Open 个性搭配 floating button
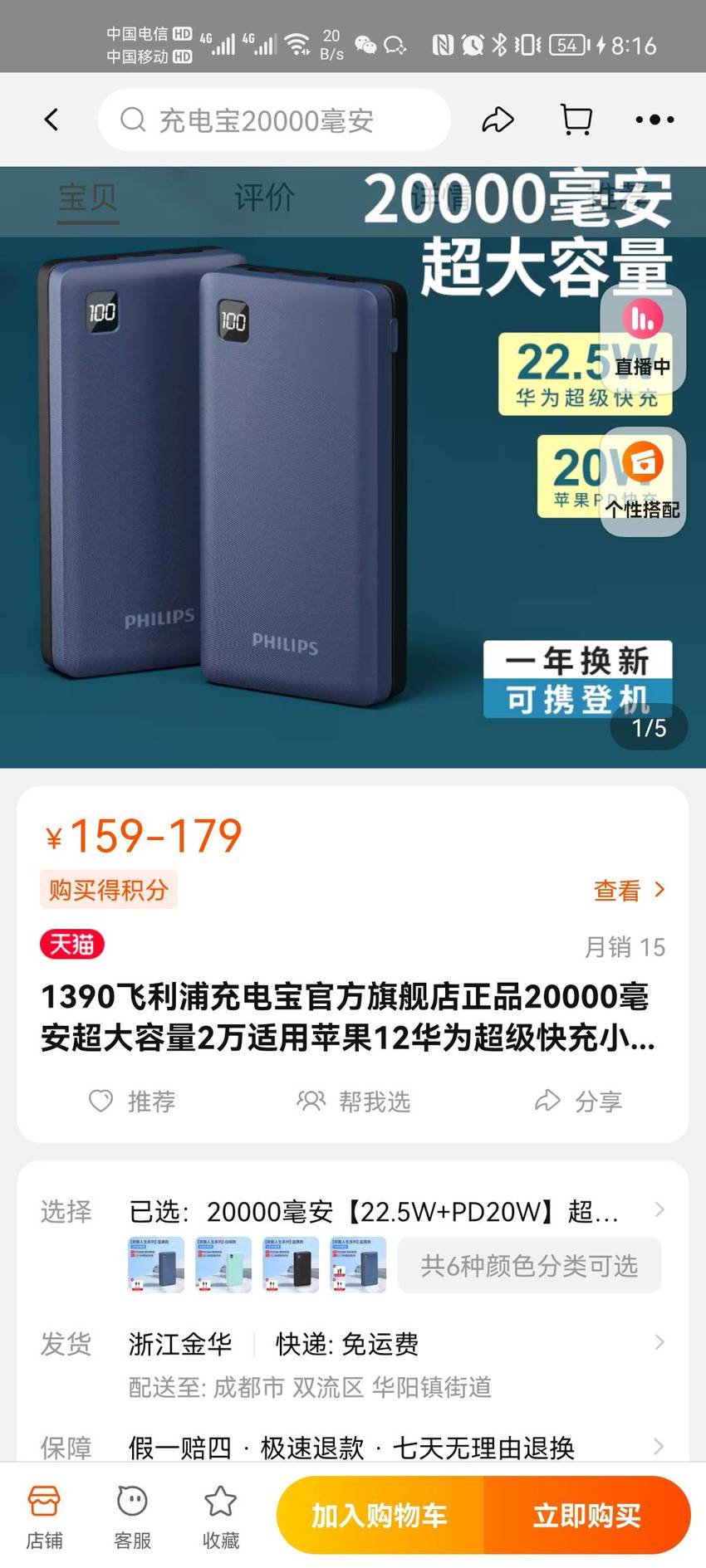The image size is (706, 1568). tap(643, 481)
